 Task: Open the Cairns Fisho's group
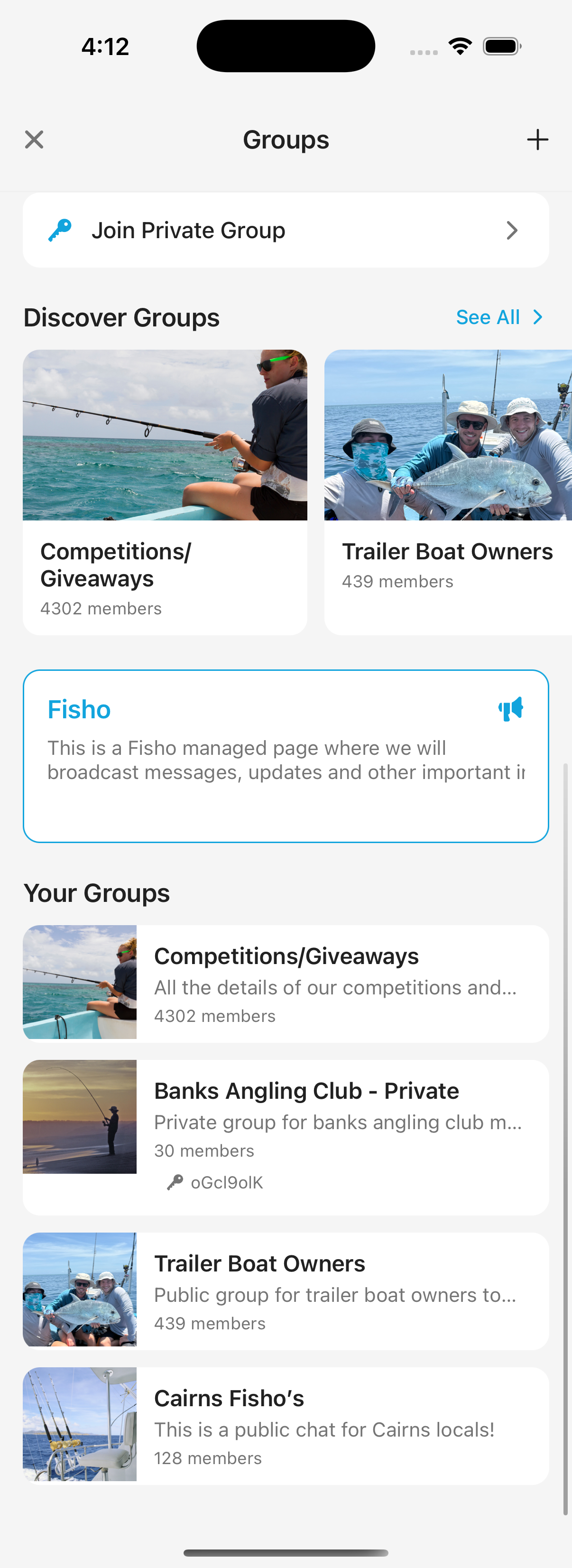(286, 1426)
